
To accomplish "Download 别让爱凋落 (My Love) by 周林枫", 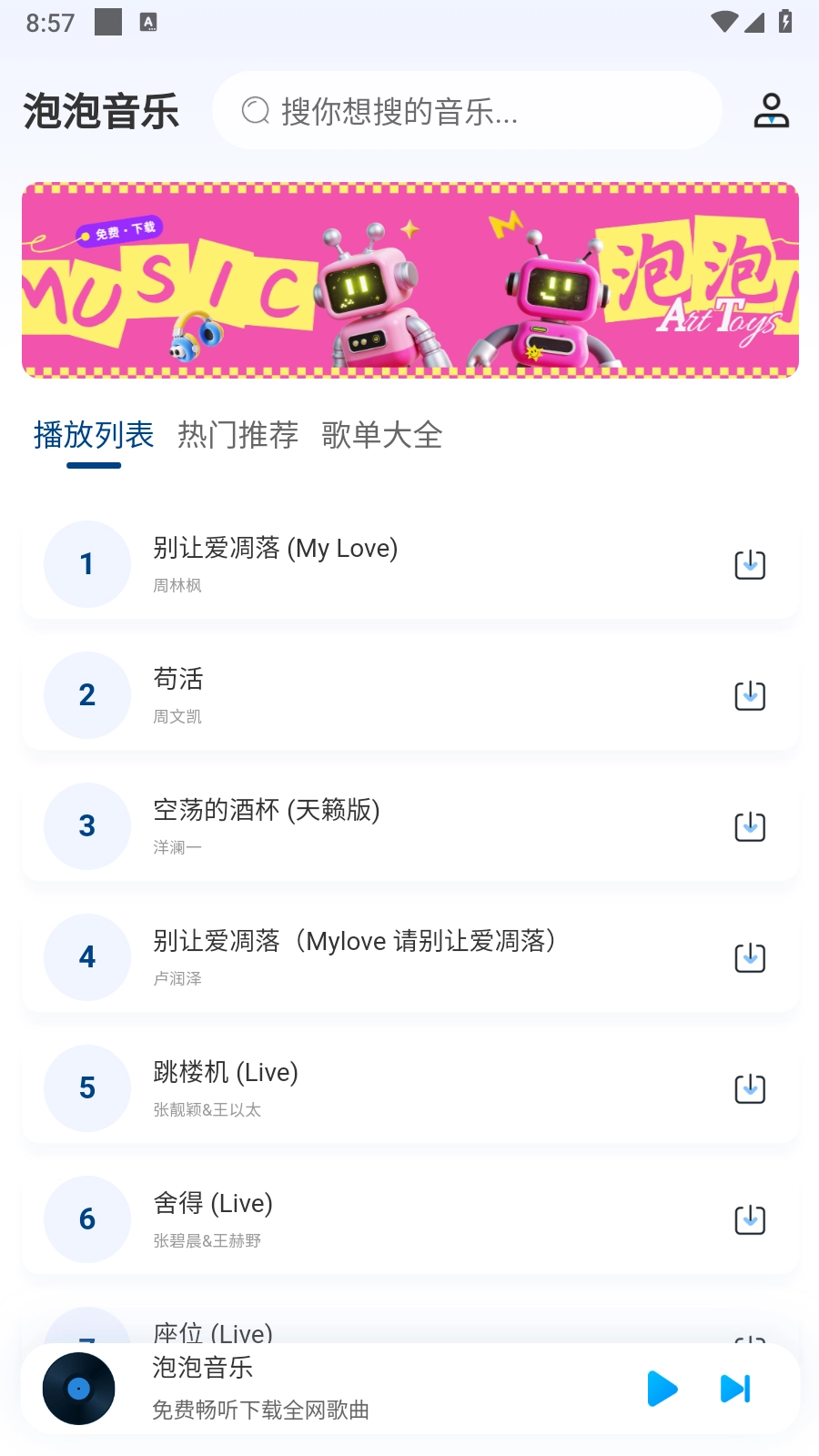I will coord(750,565).
